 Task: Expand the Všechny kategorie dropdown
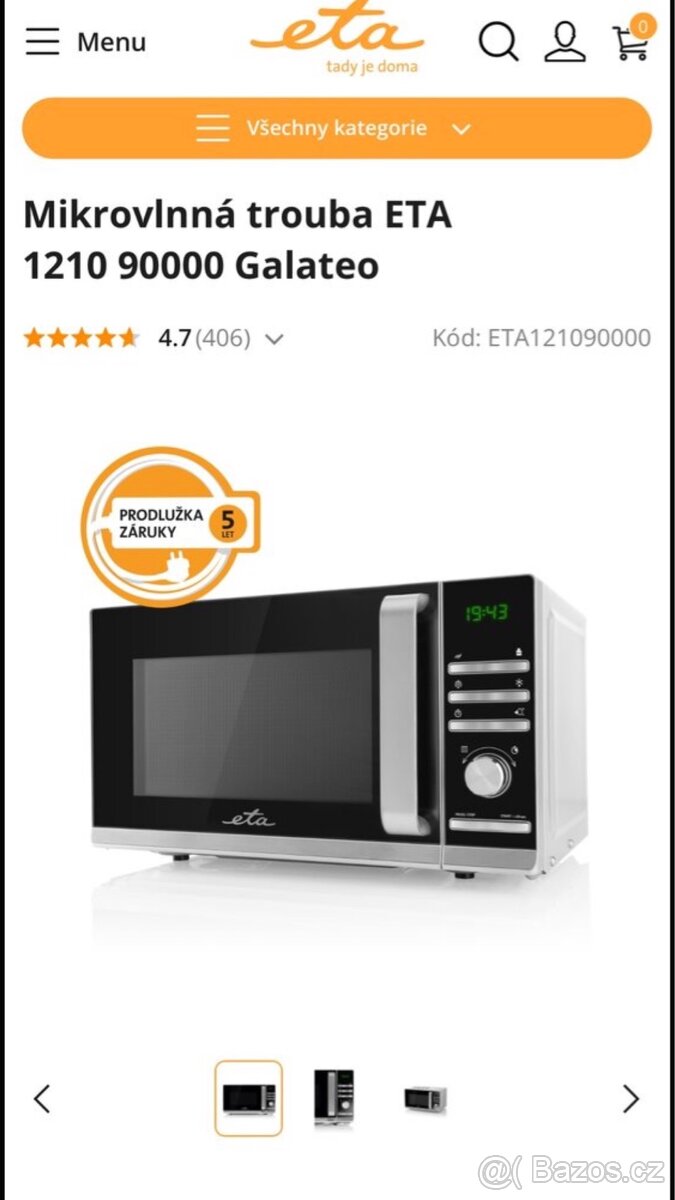click(336, 128)
